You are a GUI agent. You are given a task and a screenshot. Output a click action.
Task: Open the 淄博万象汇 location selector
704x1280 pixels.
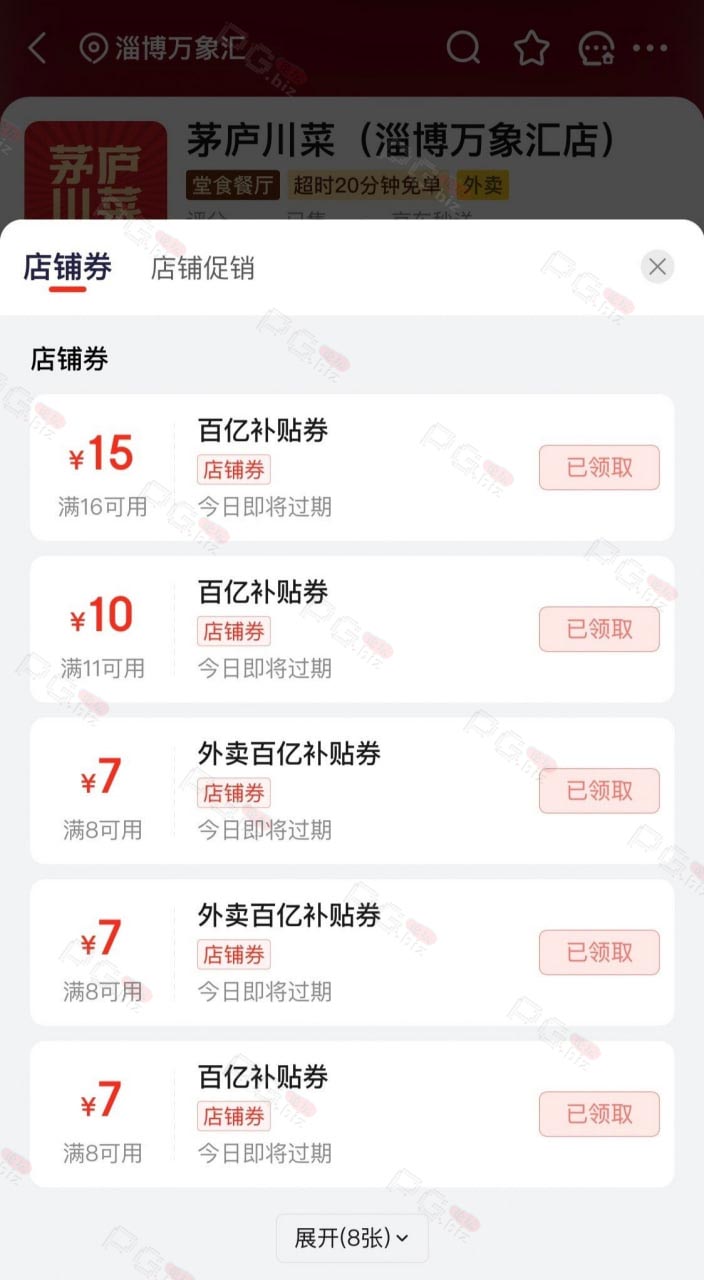click(x=162, y=48)
